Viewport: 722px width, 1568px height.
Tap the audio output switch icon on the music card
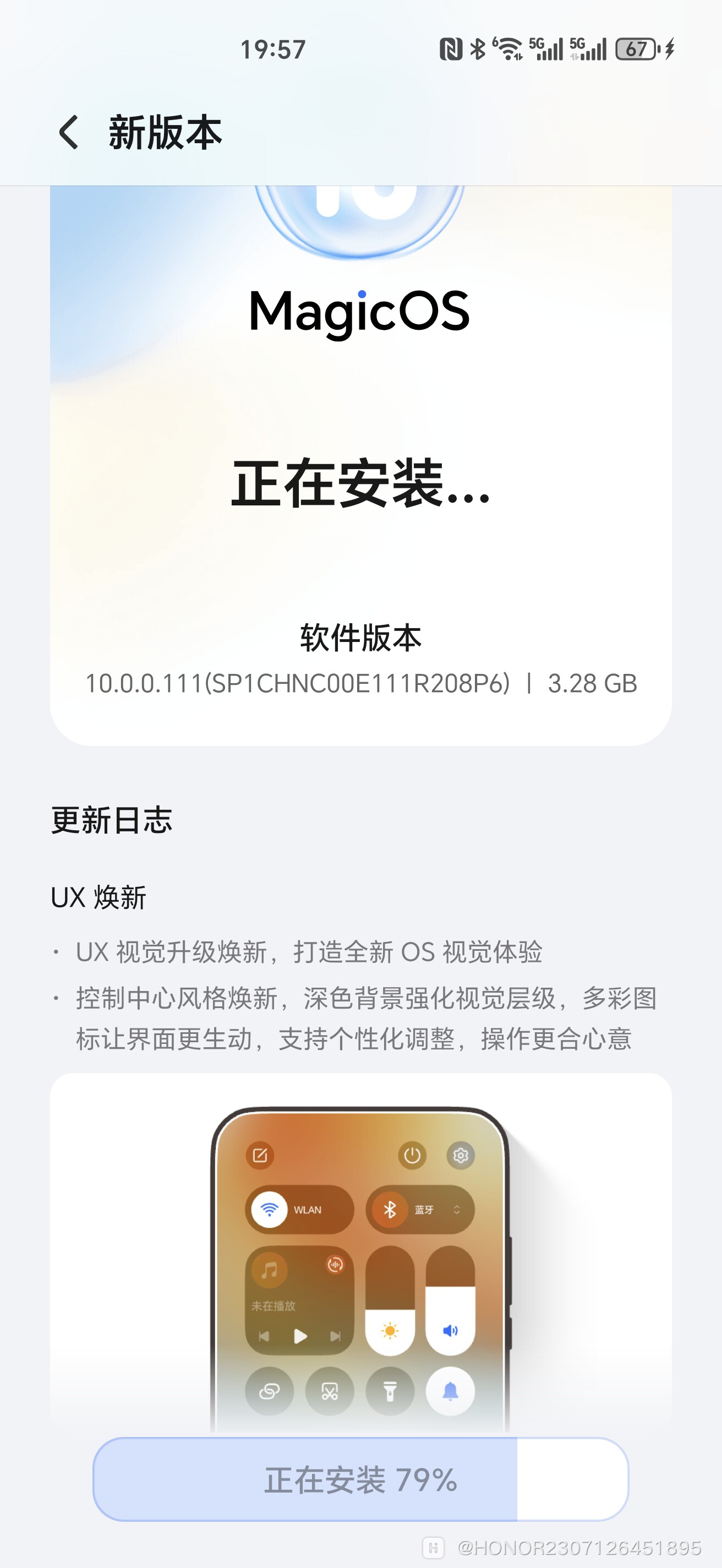(335, 1266)
